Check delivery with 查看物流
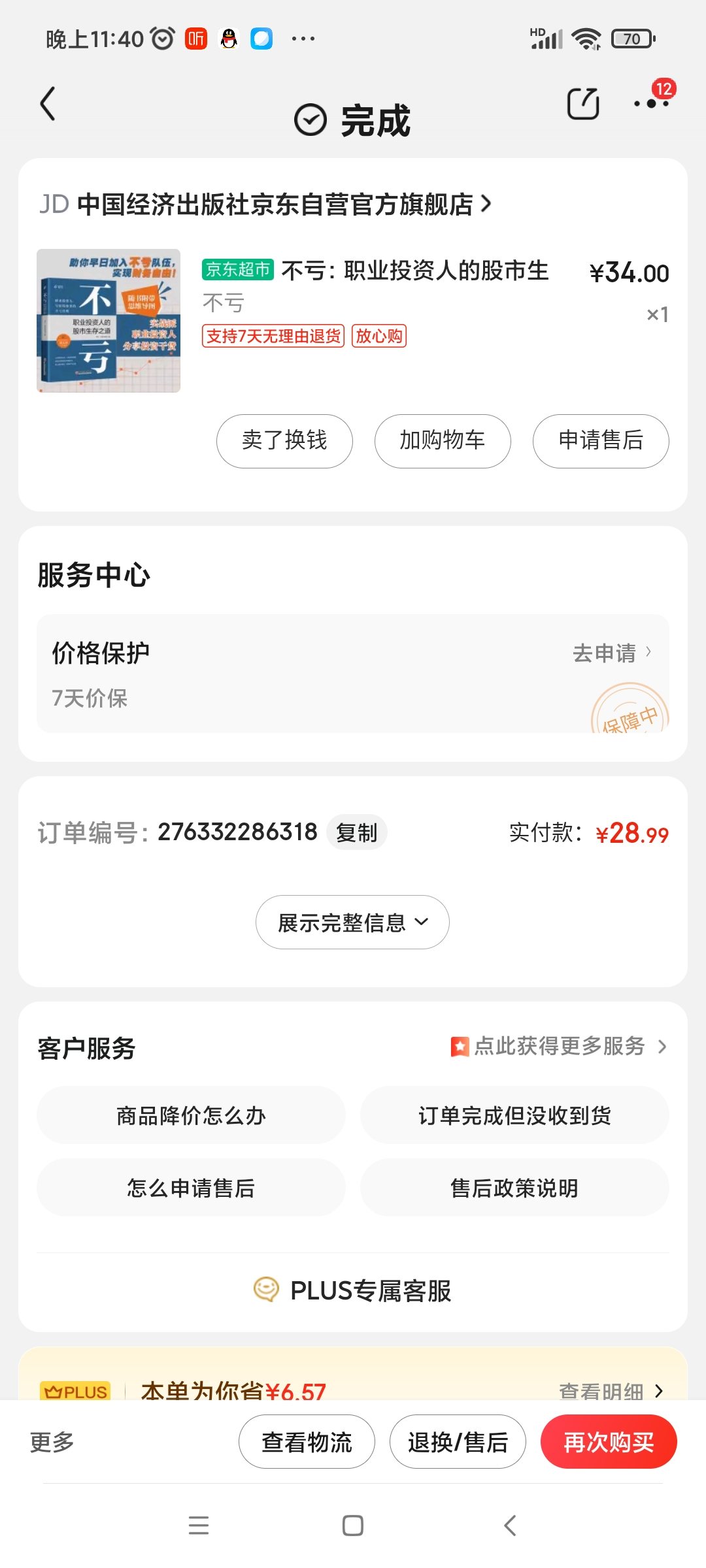The width and height of the screenshot is (706, 1568). pos(307,1442)
